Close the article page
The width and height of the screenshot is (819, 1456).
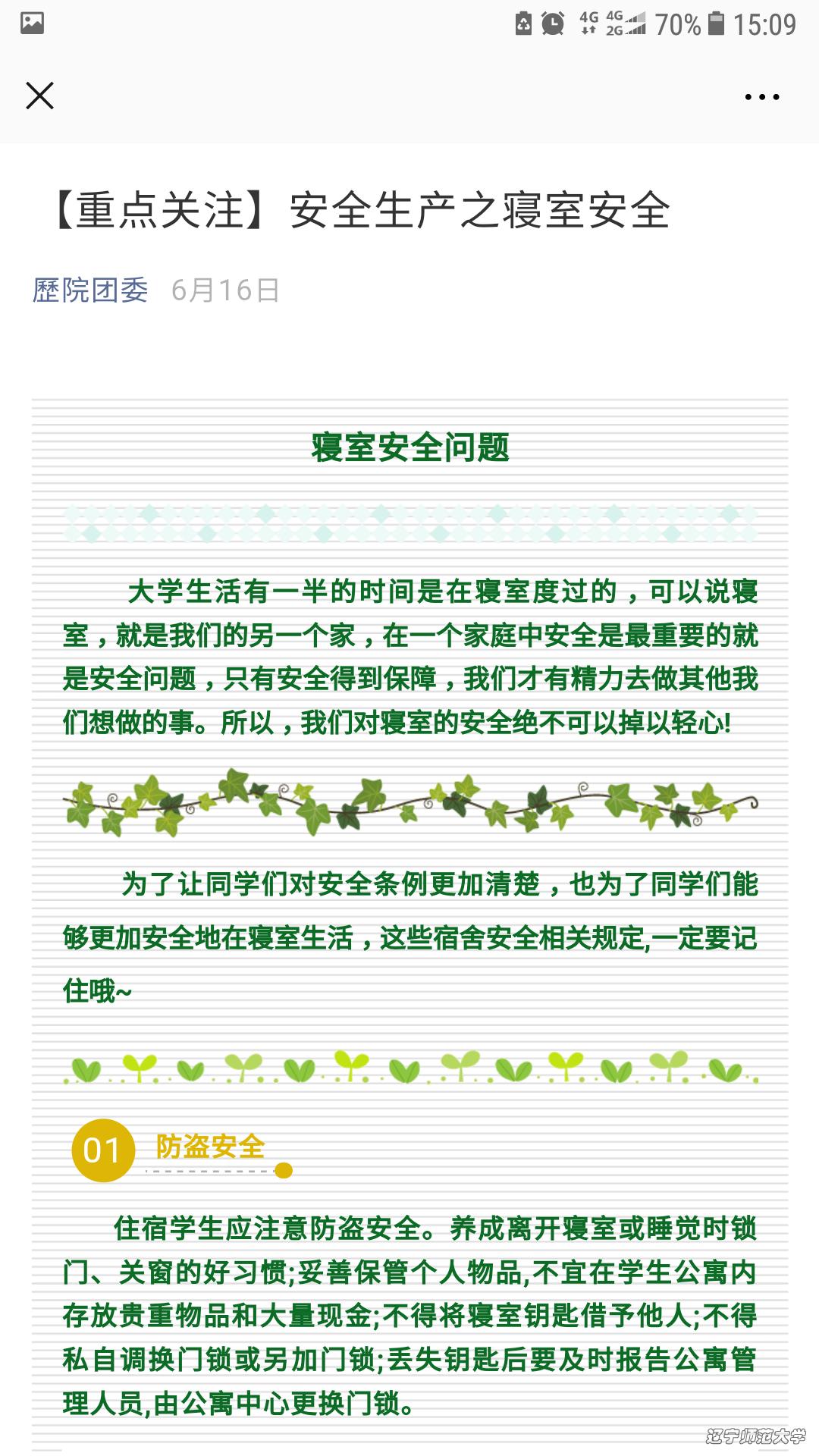(39, 96)
